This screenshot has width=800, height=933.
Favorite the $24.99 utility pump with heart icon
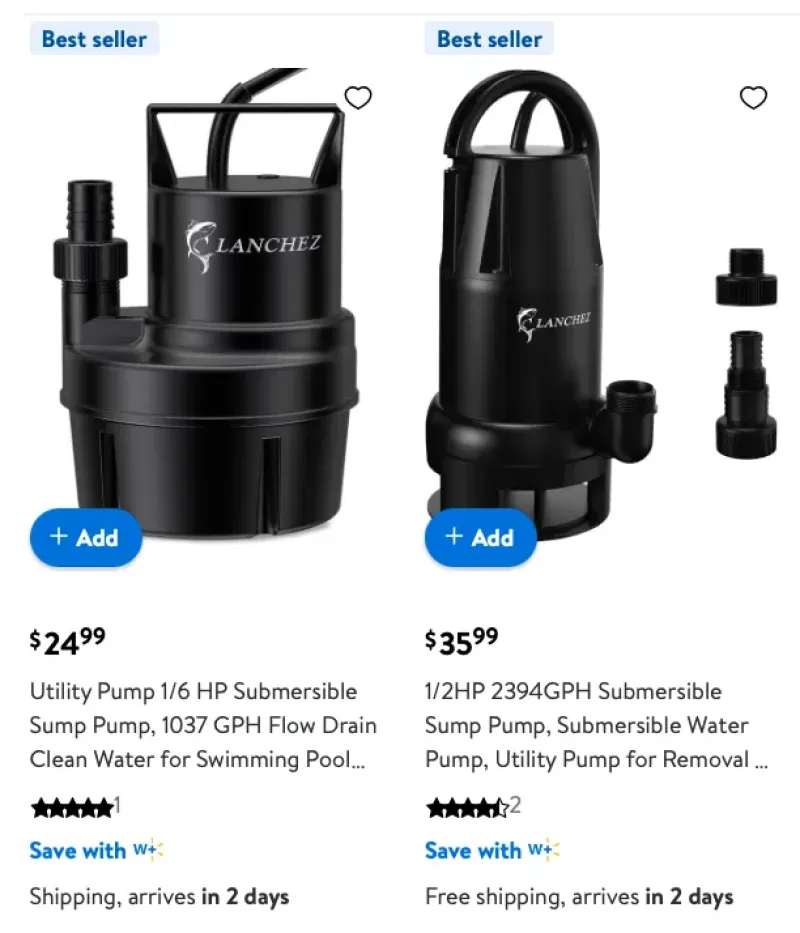[x=358, y=97]
